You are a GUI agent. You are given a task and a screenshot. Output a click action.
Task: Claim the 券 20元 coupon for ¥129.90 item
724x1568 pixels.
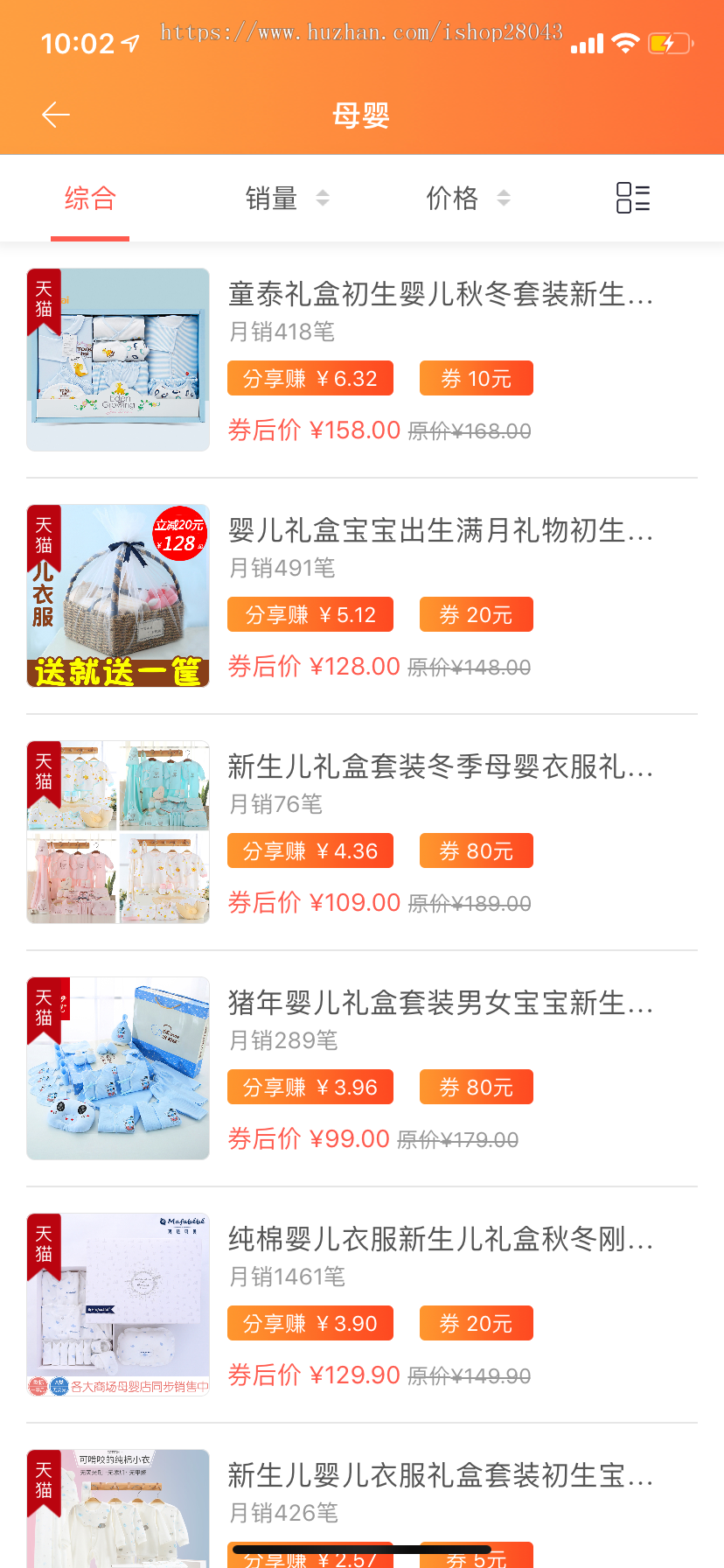pos(477,1324)
